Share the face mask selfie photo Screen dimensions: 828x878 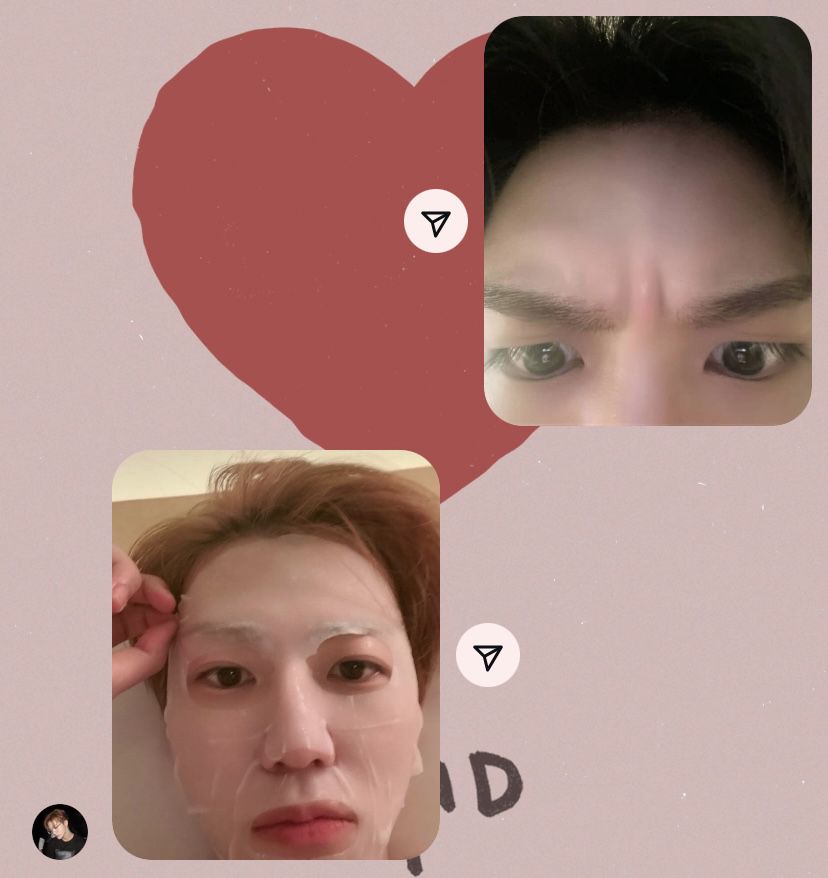coord(488,656)
